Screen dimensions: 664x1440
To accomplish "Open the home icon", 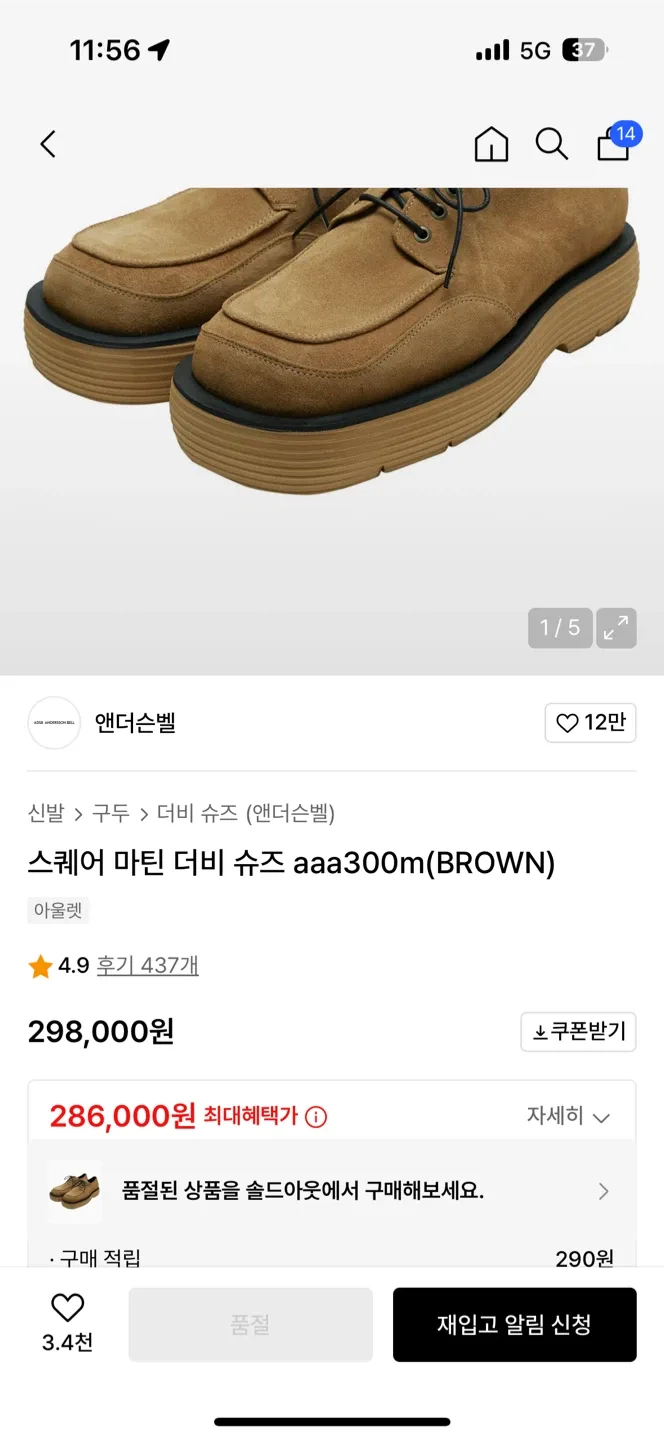I will click(x=491, y=144).
